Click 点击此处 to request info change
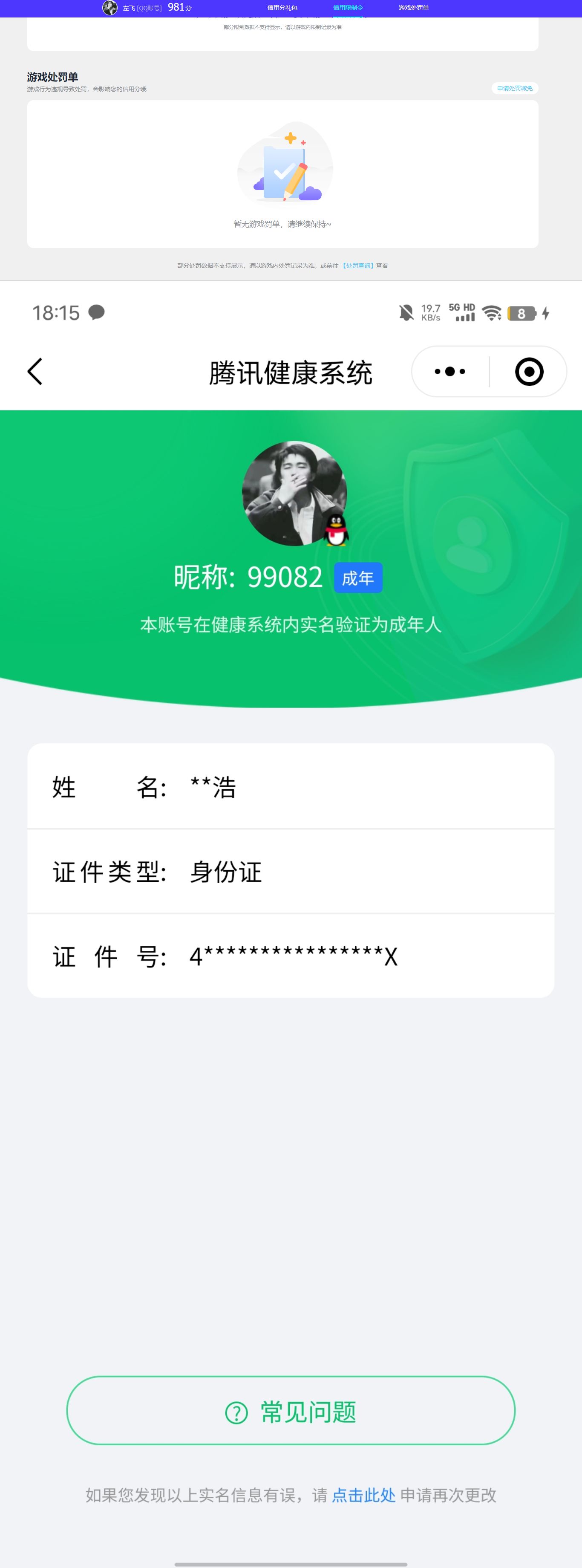The image size is (582, 1568). tap(363, 1495)
